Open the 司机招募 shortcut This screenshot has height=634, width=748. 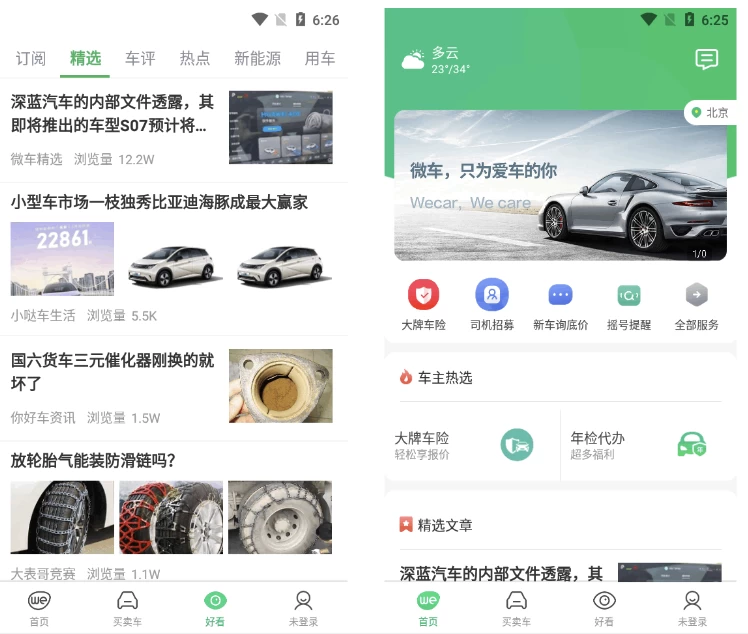tap(492, 305)
